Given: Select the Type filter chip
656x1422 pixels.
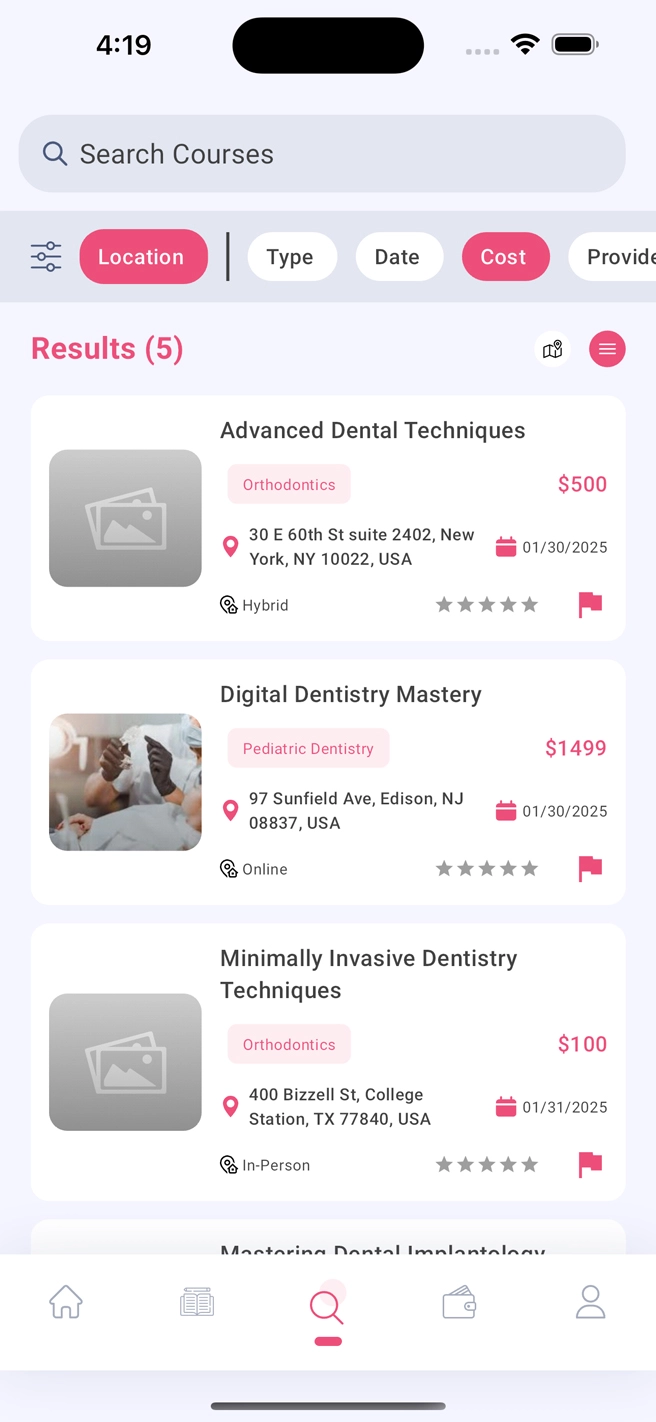Looking at the screenshot, I should pyautogui.click(x=291, y=257).
